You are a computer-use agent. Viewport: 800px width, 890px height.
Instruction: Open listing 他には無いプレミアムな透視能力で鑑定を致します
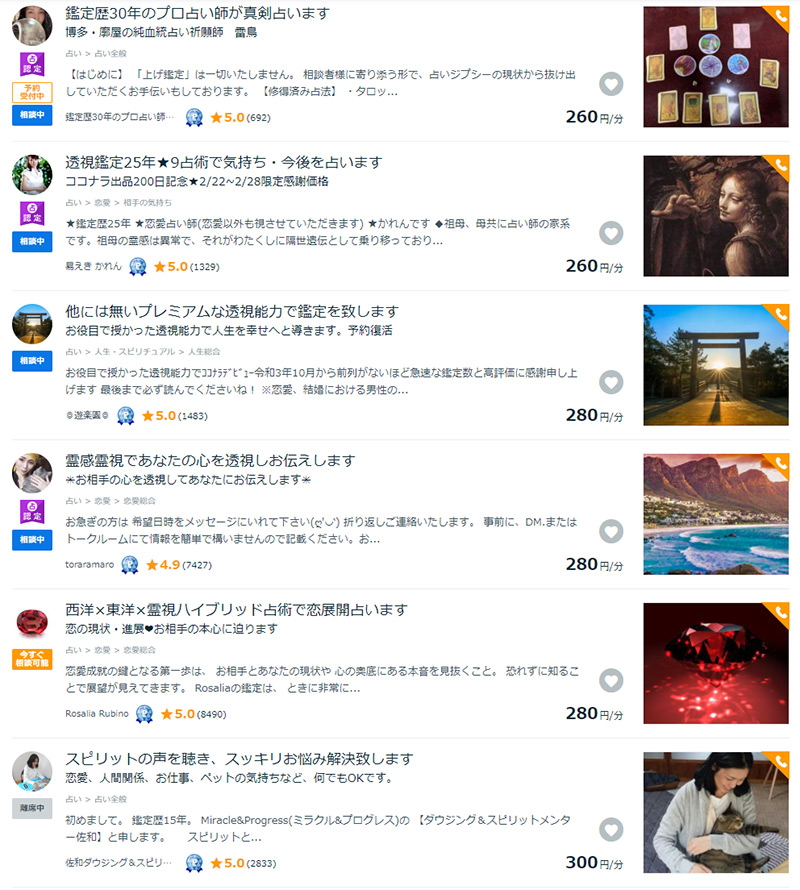[232, 311]
